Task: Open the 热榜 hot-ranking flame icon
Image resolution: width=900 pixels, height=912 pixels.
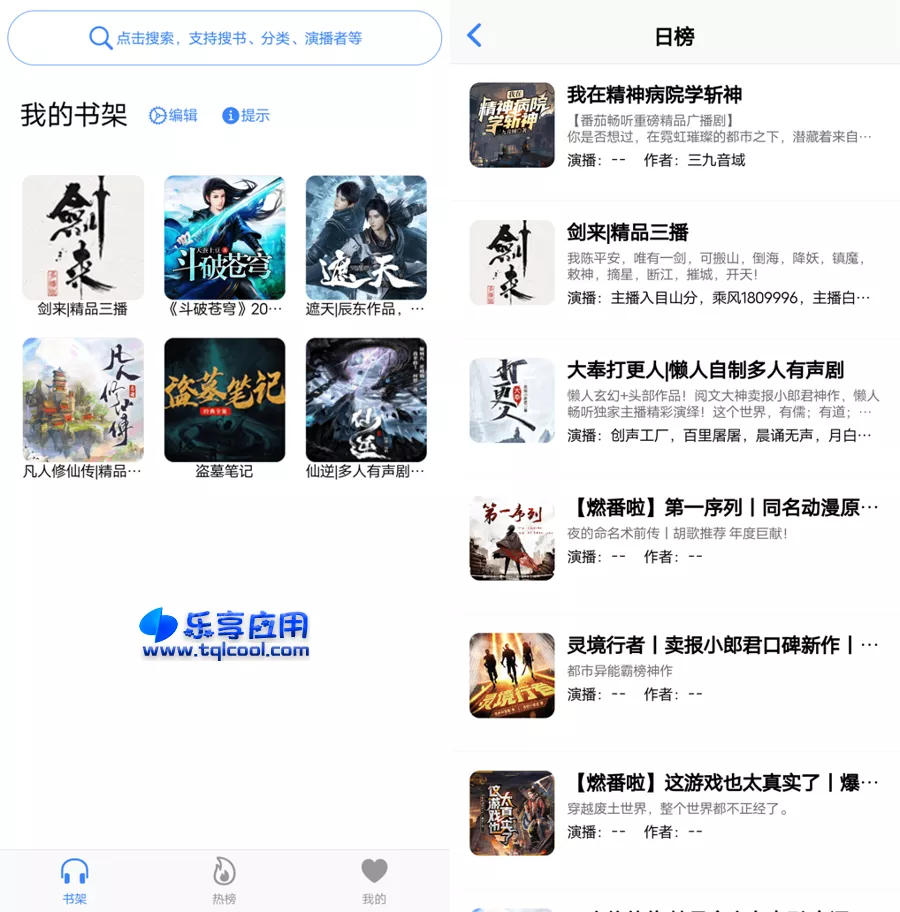Action: [224, 871]
